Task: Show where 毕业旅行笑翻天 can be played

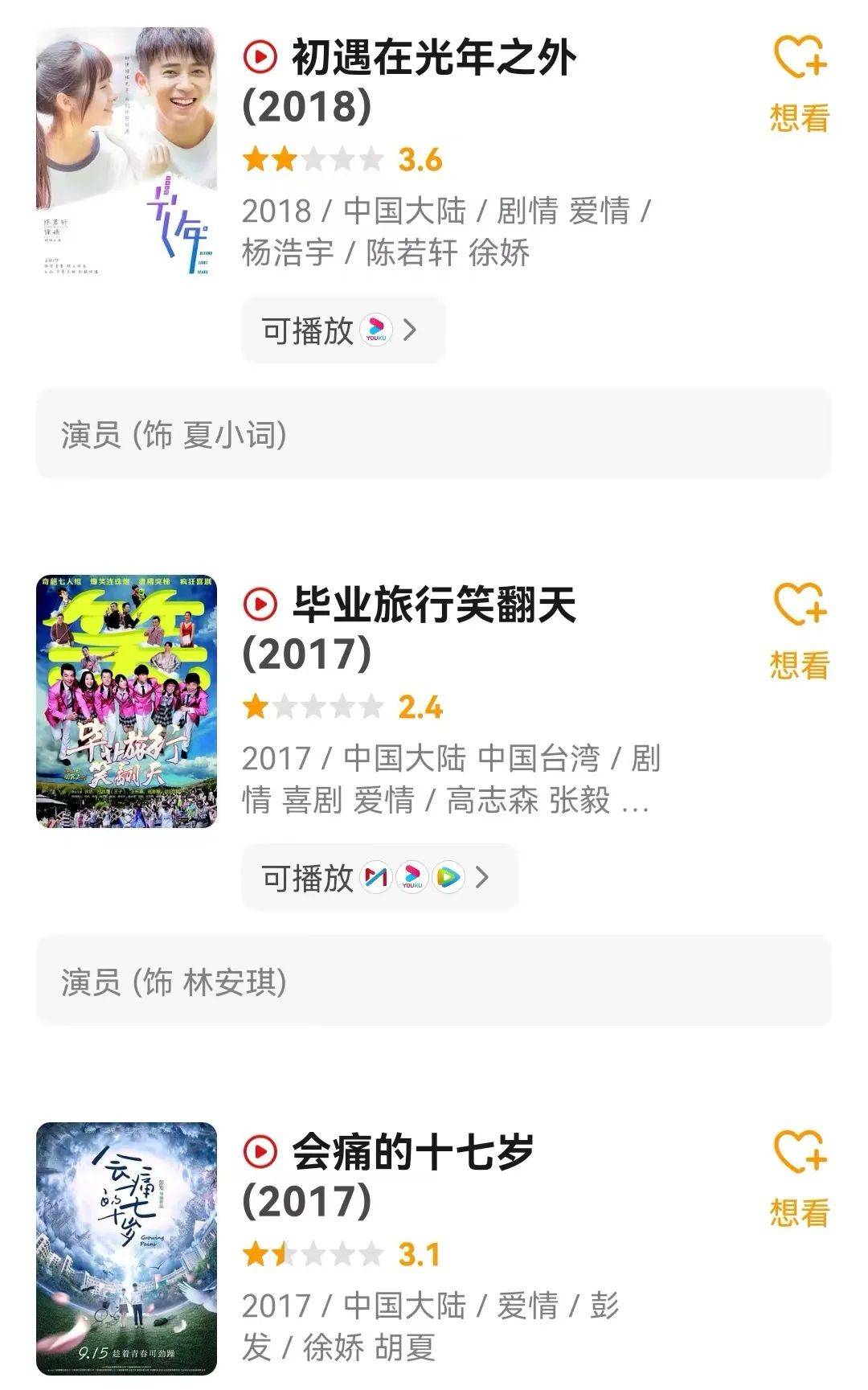Action: (x=379, y=877)
